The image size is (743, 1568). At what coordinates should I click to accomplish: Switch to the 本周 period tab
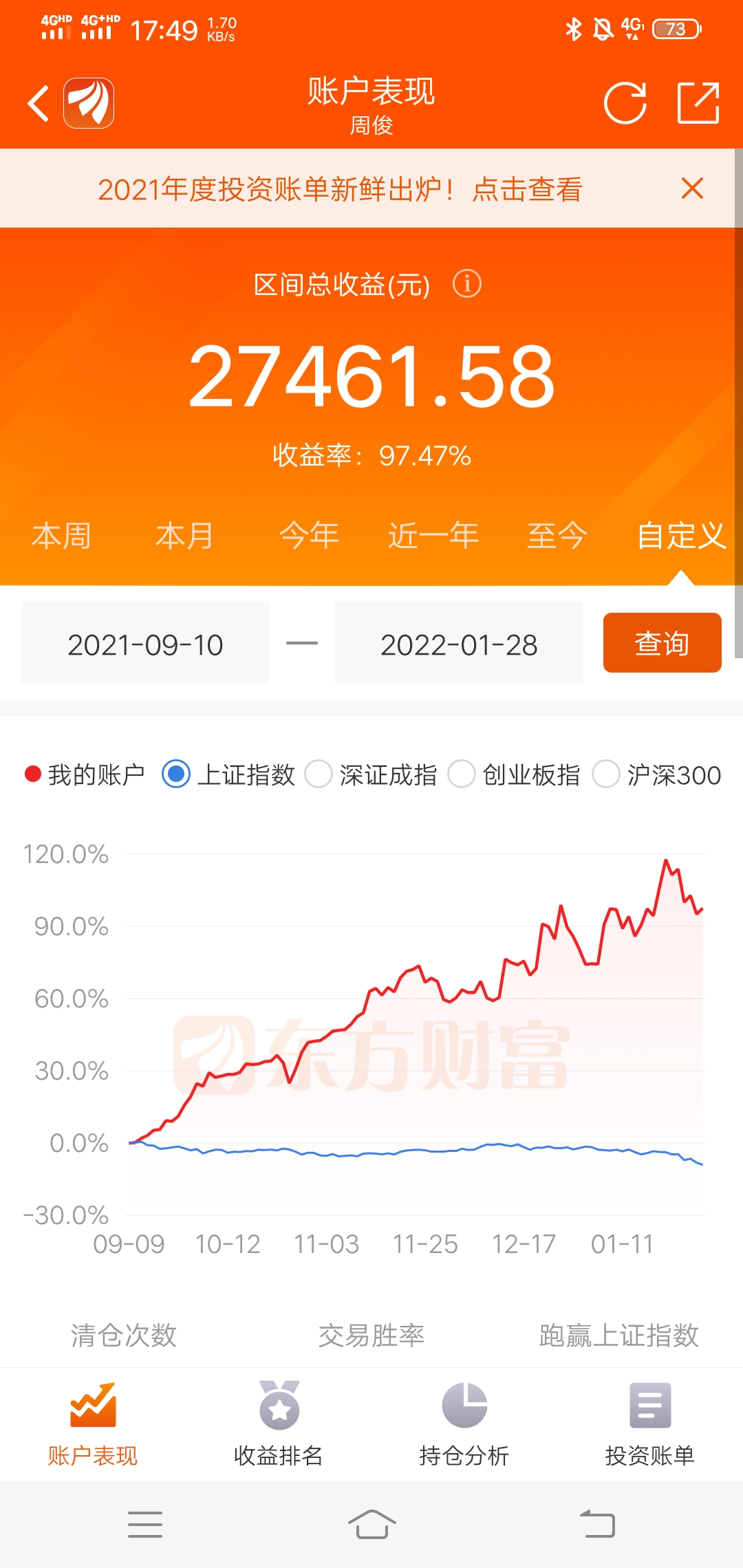63,535
